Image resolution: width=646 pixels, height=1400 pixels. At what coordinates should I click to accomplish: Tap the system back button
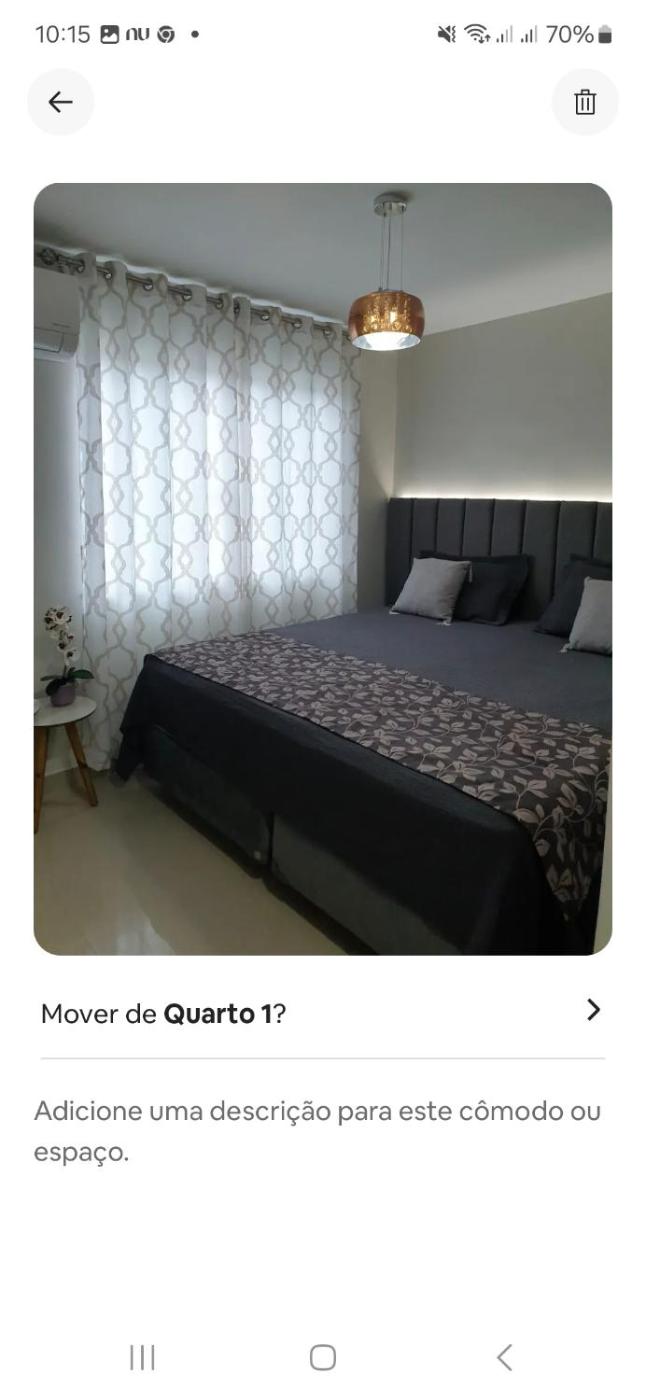pyautogui.click(x=505, y=1357)
